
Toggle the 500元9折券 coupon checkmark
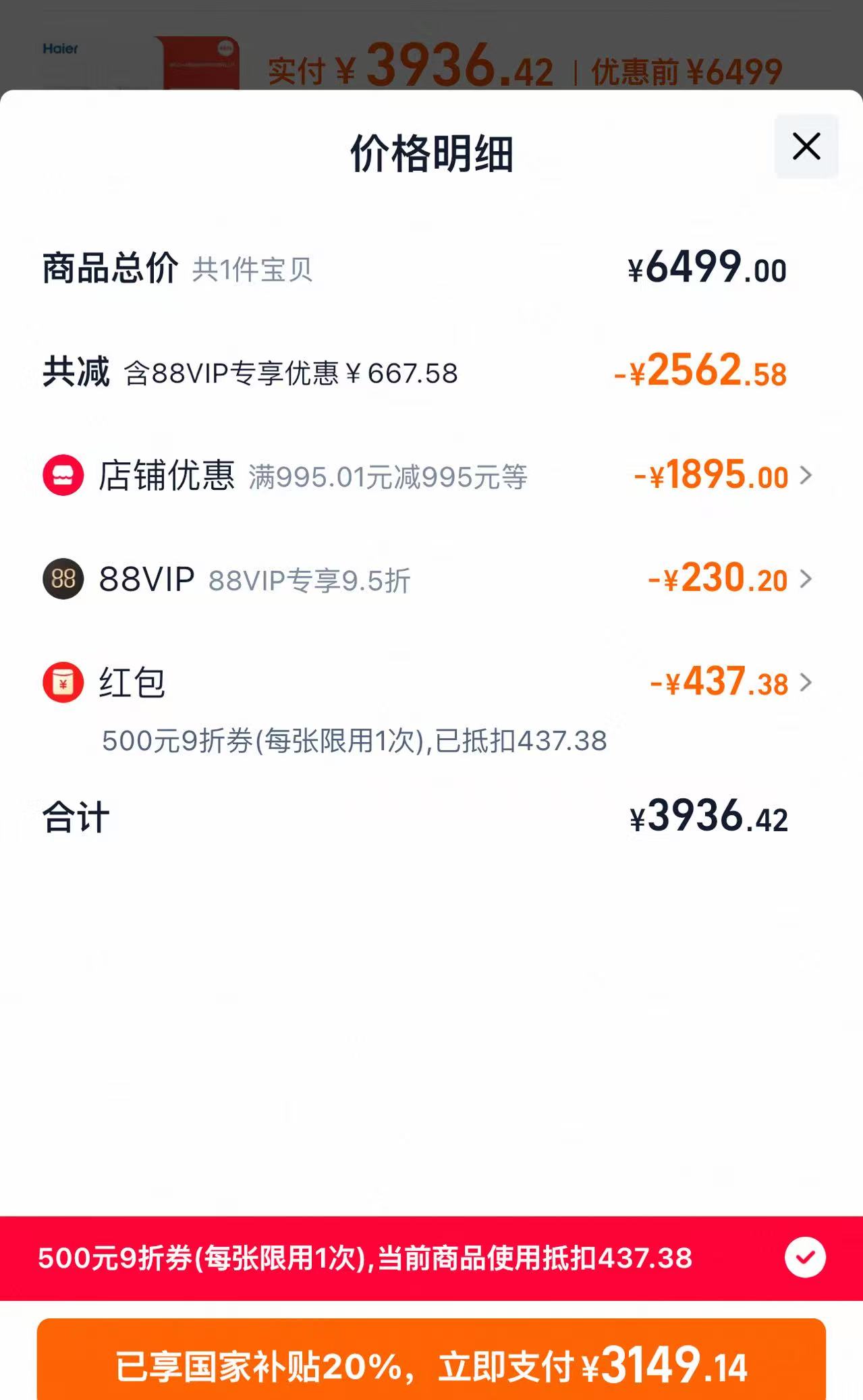[805, 1258]
